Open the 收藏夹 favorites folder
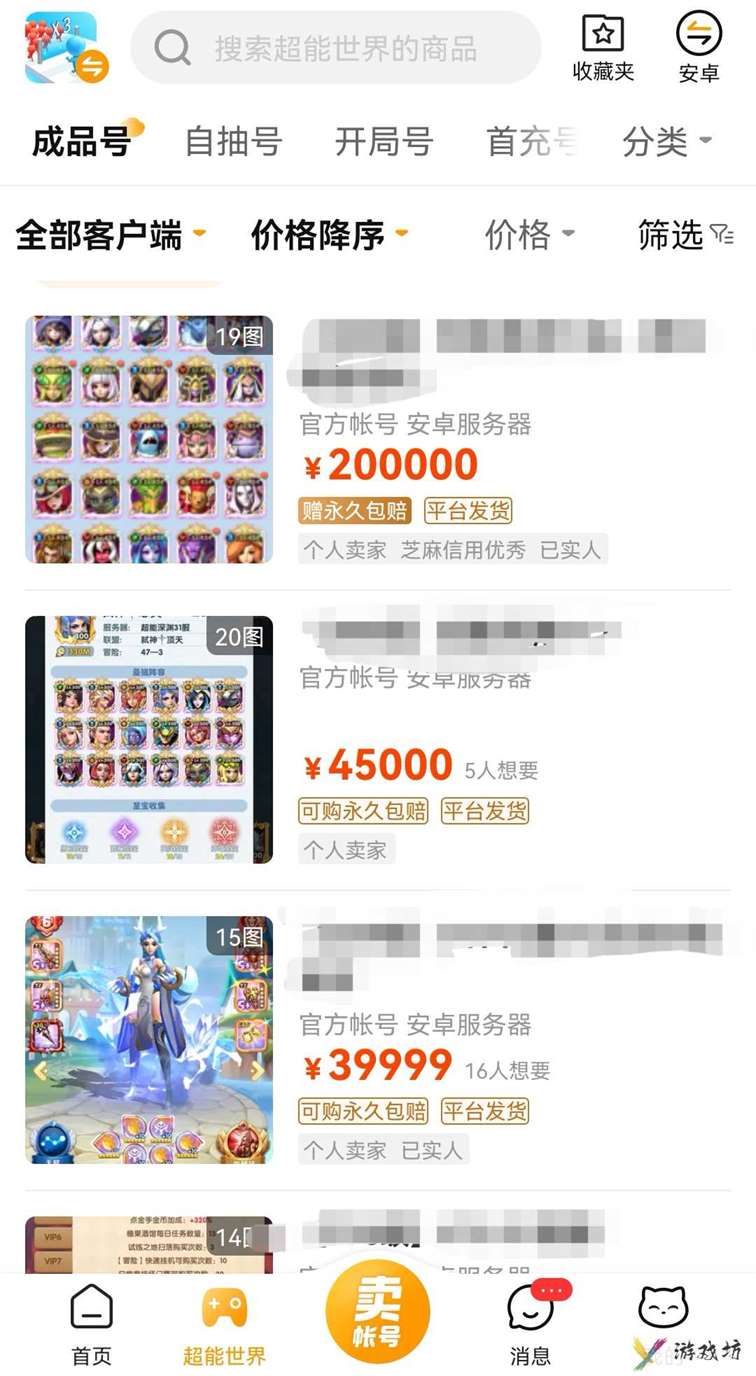Image resolution: width=756 pixels, height=1376 pixels. (x=603, y=47)
